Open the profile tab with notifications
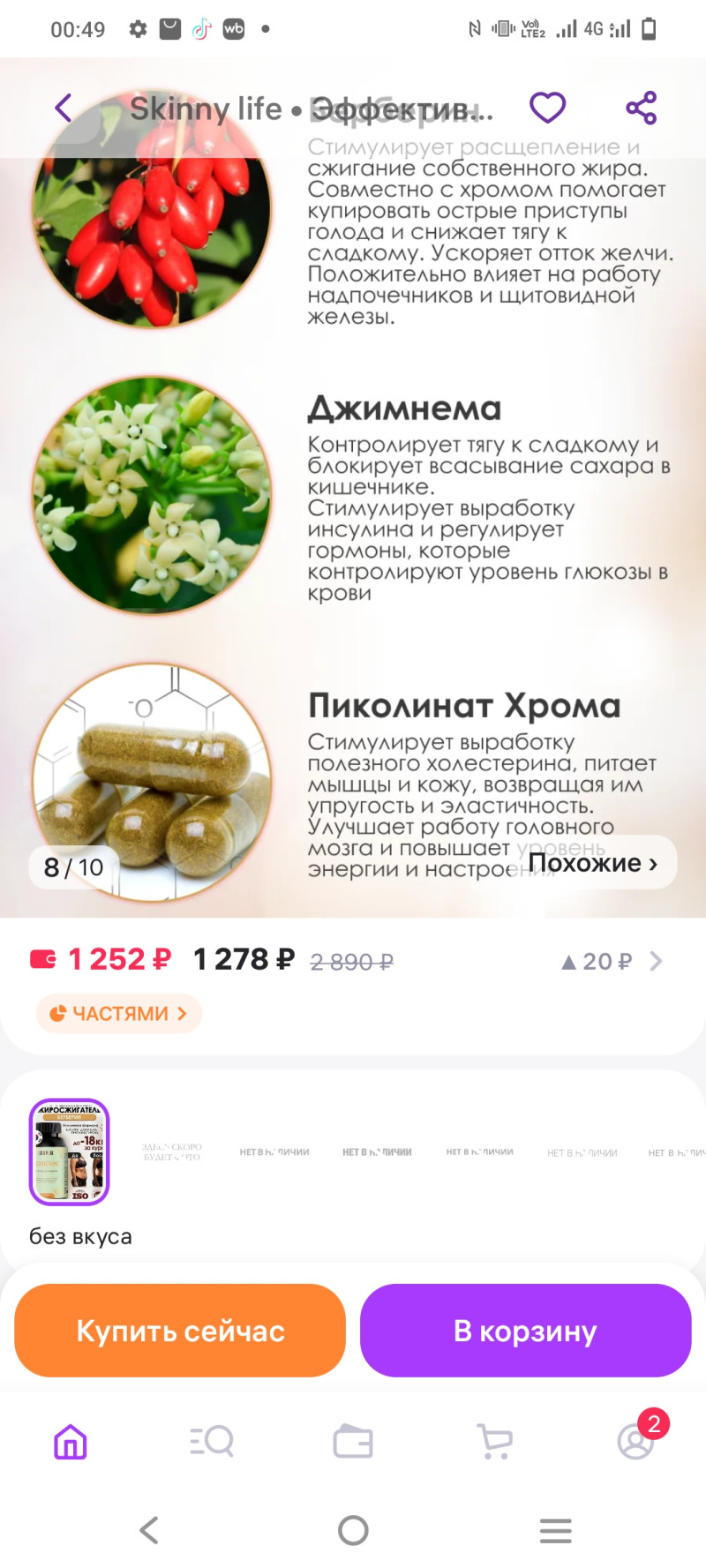 [635, 1443]
